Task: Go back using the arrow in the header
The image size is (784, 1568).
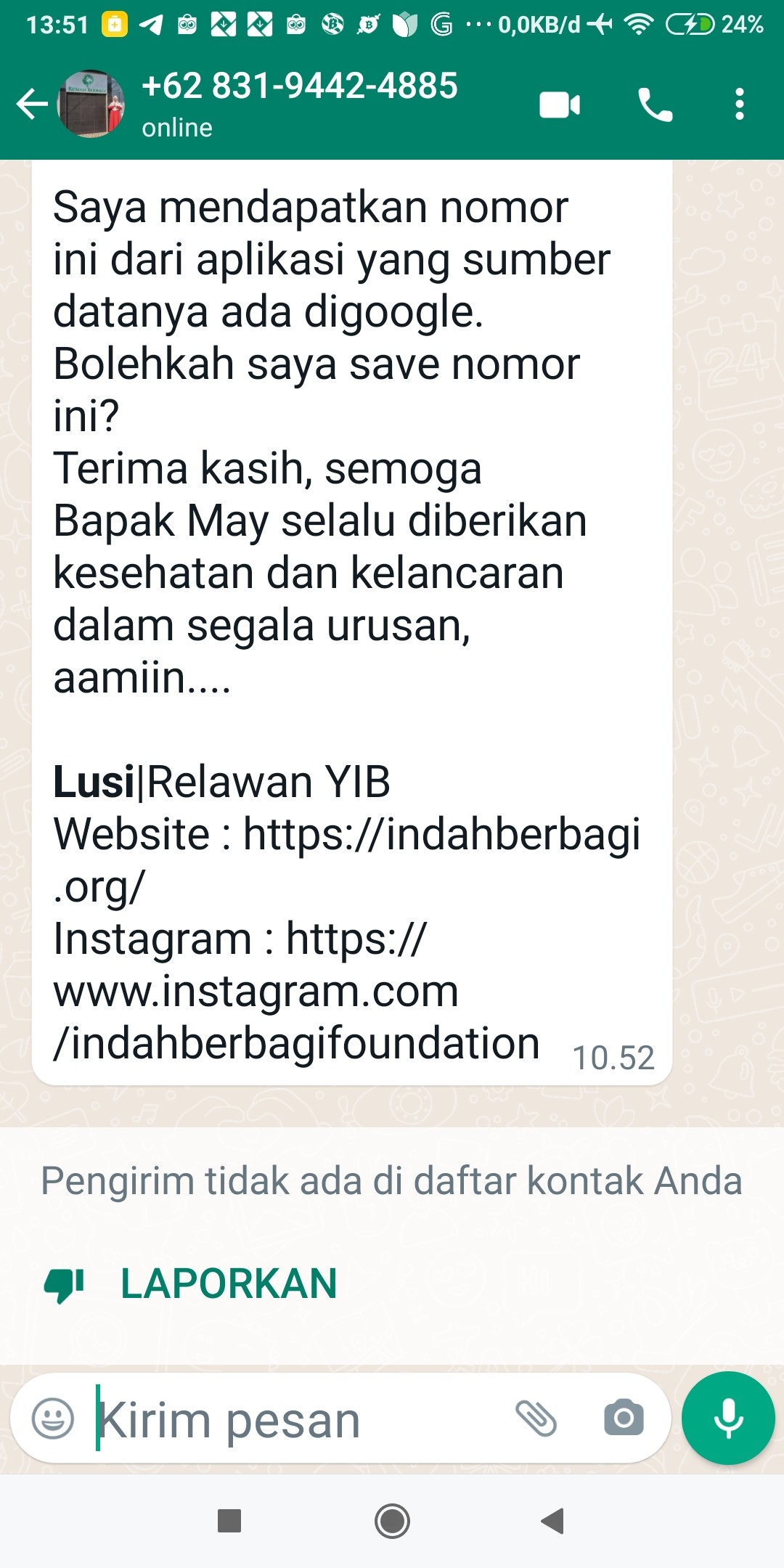Action: pos(32,104)
